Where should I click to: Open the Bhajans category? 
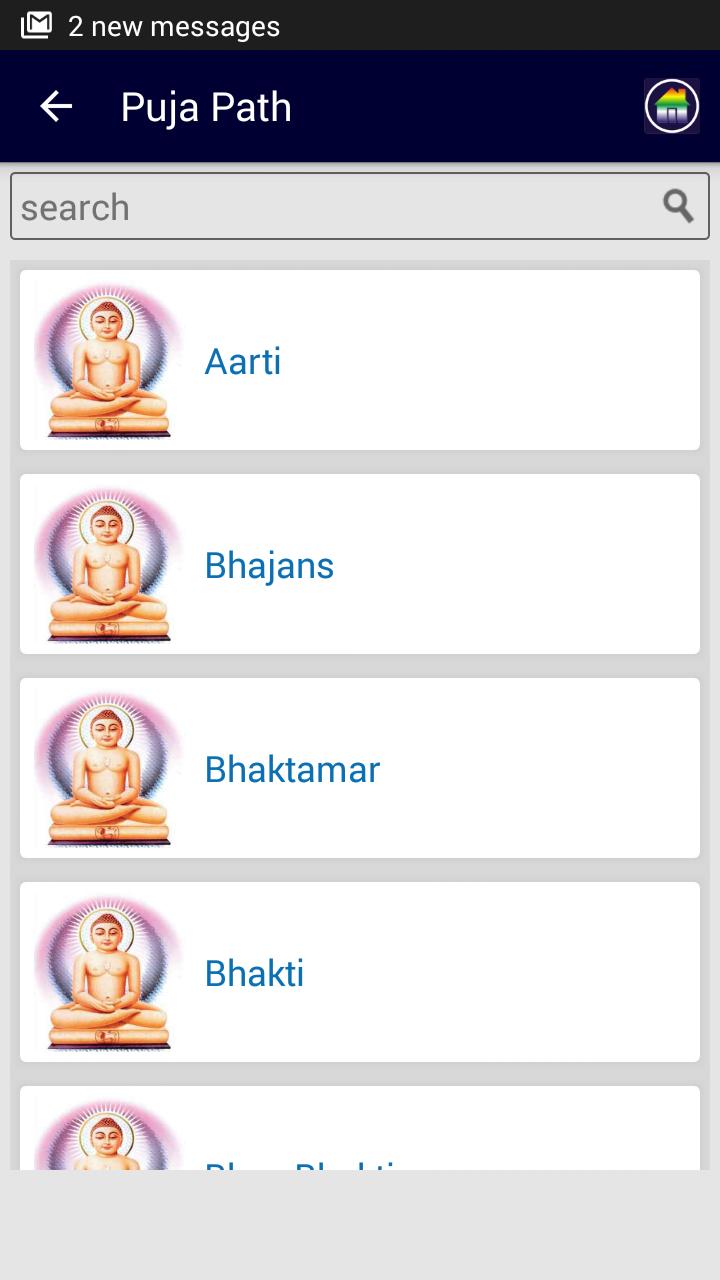(360, 564)
